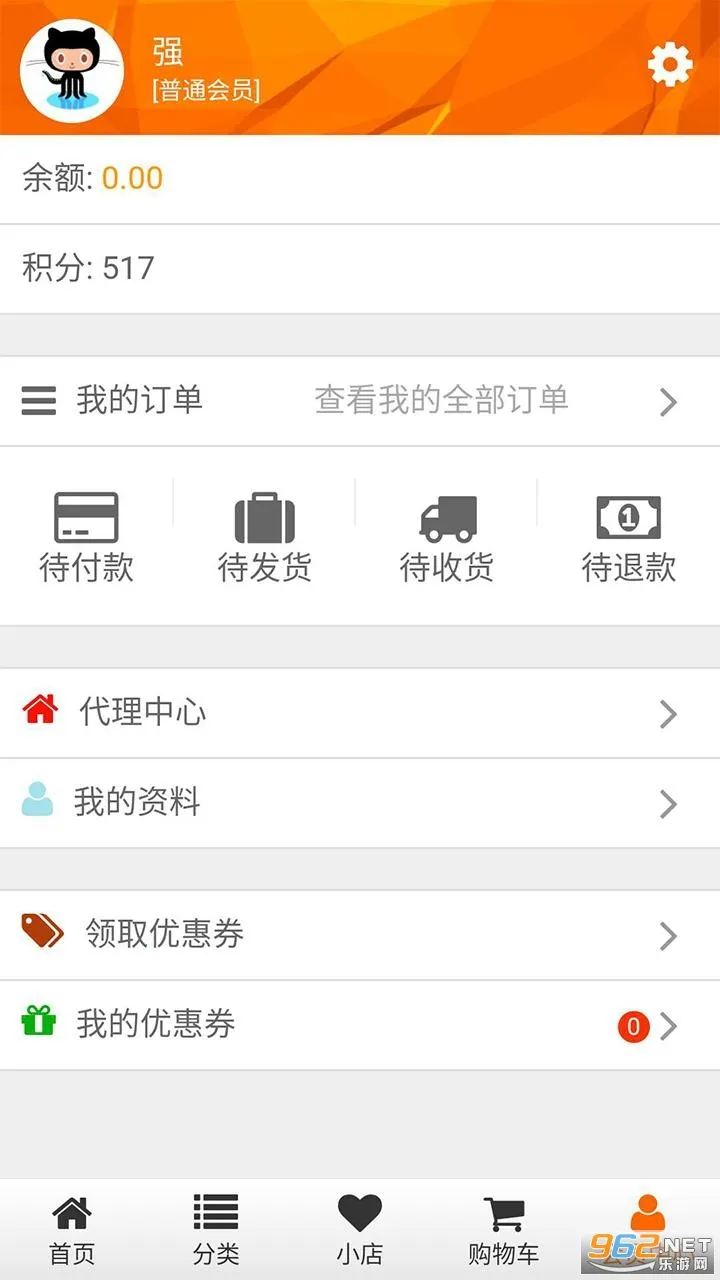720x1280 pixels.
Task: Tap the red 0 badge on 我的优惠券
Action: coord(633,1025)
